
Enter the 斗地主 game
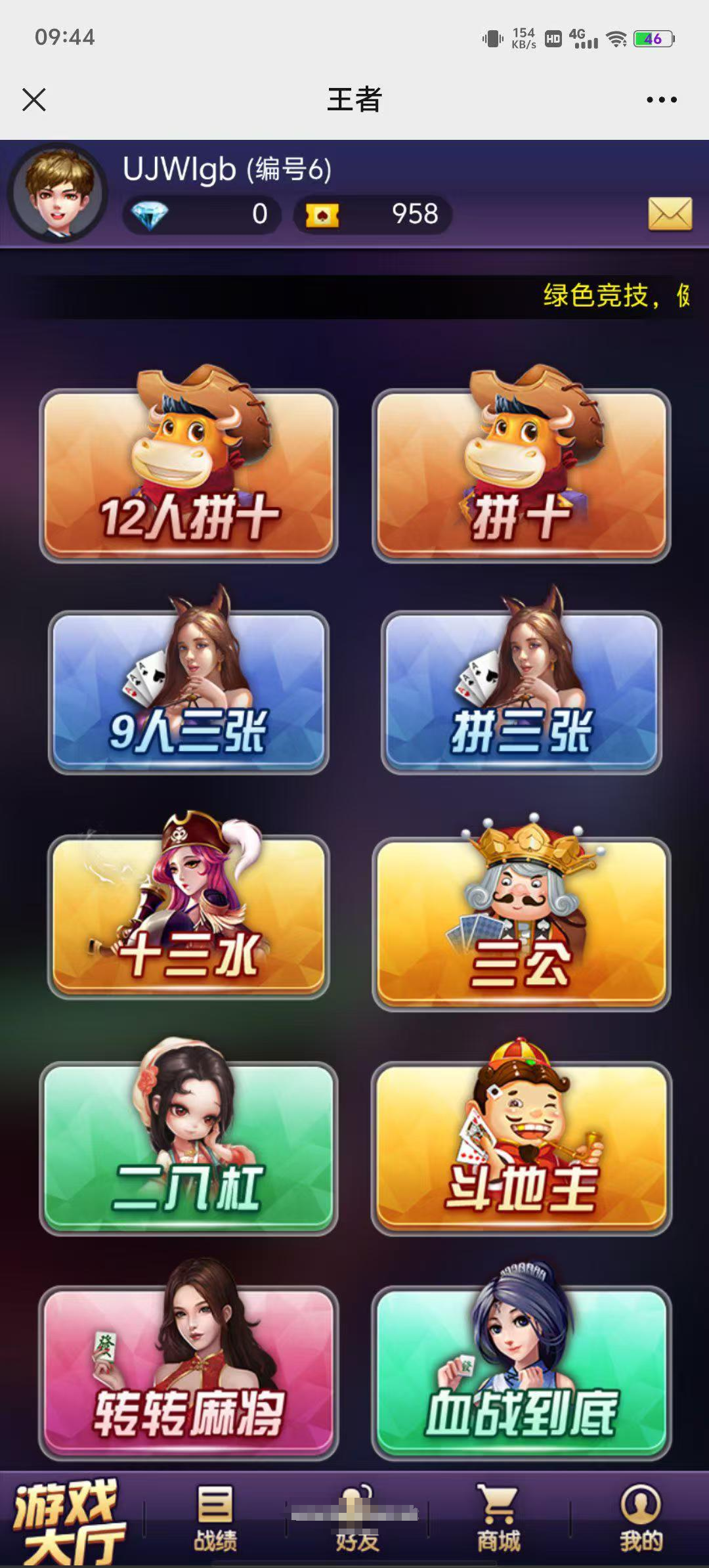tap(521, 1146)
